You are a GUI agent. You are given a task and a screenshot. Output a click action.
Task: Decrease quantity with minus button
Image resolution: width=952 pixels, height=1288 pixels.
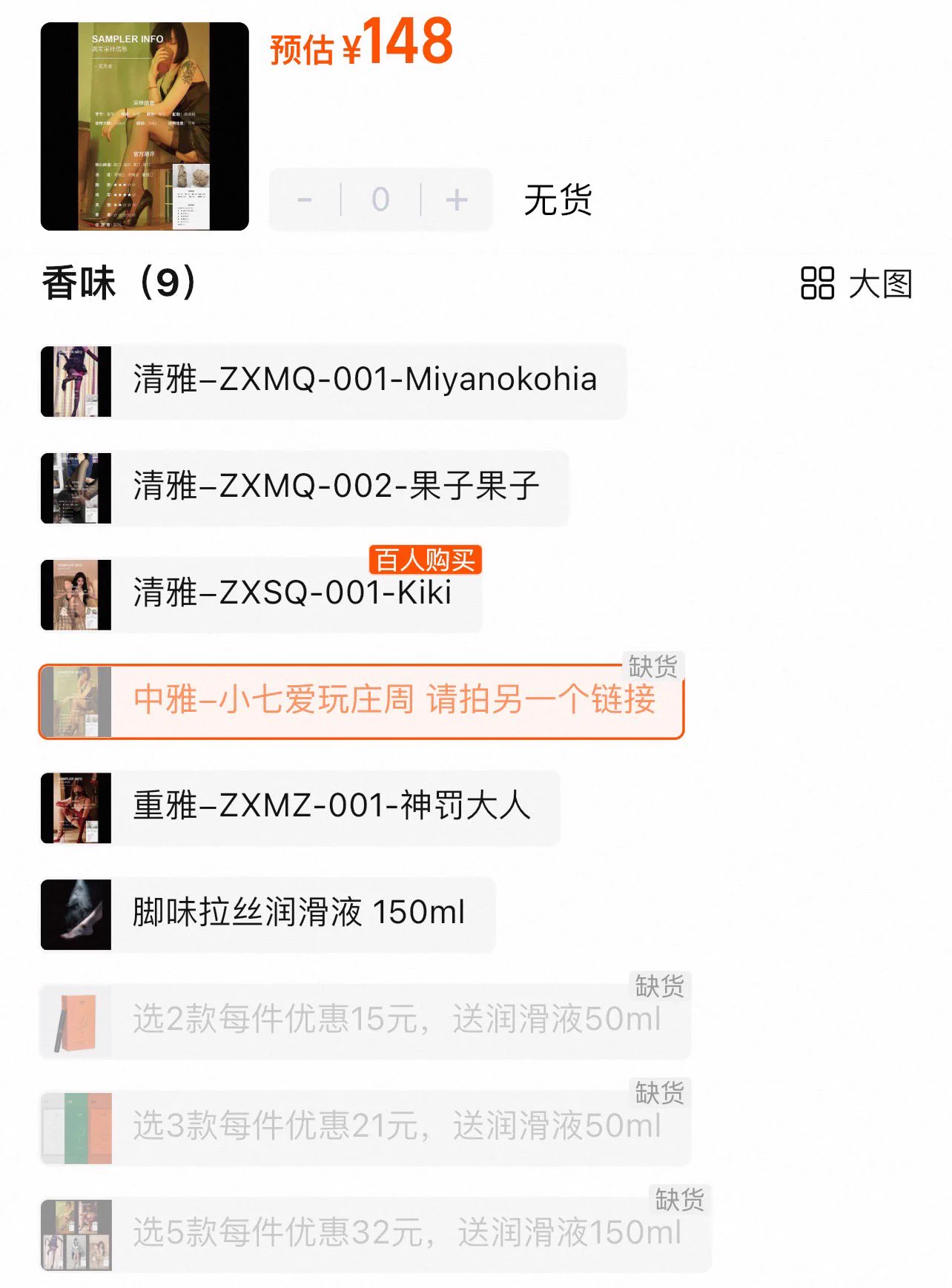click(x=305, y=199)
